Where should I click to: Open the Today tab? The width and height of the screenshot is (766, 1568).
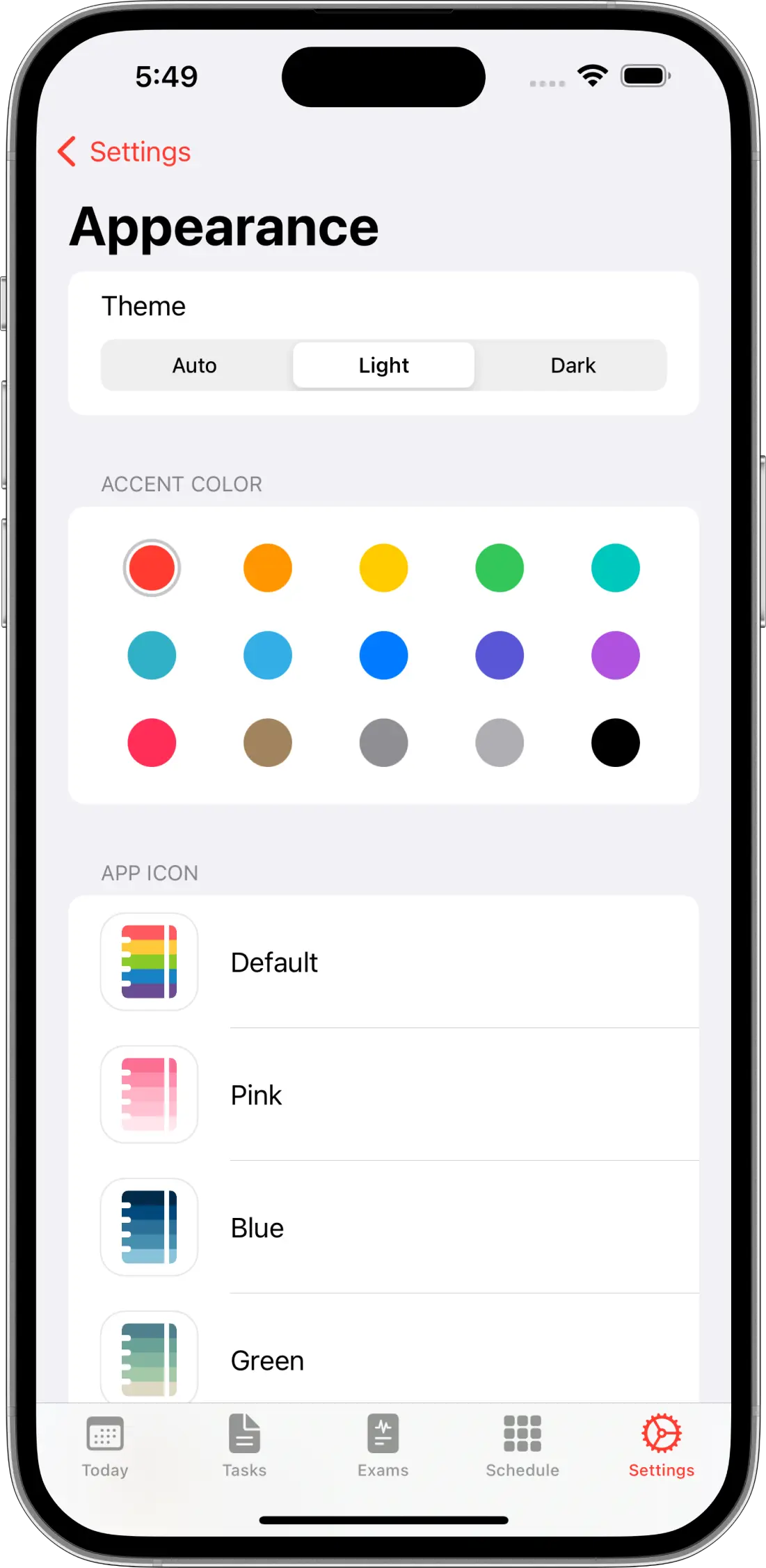tap(105, 1445)
